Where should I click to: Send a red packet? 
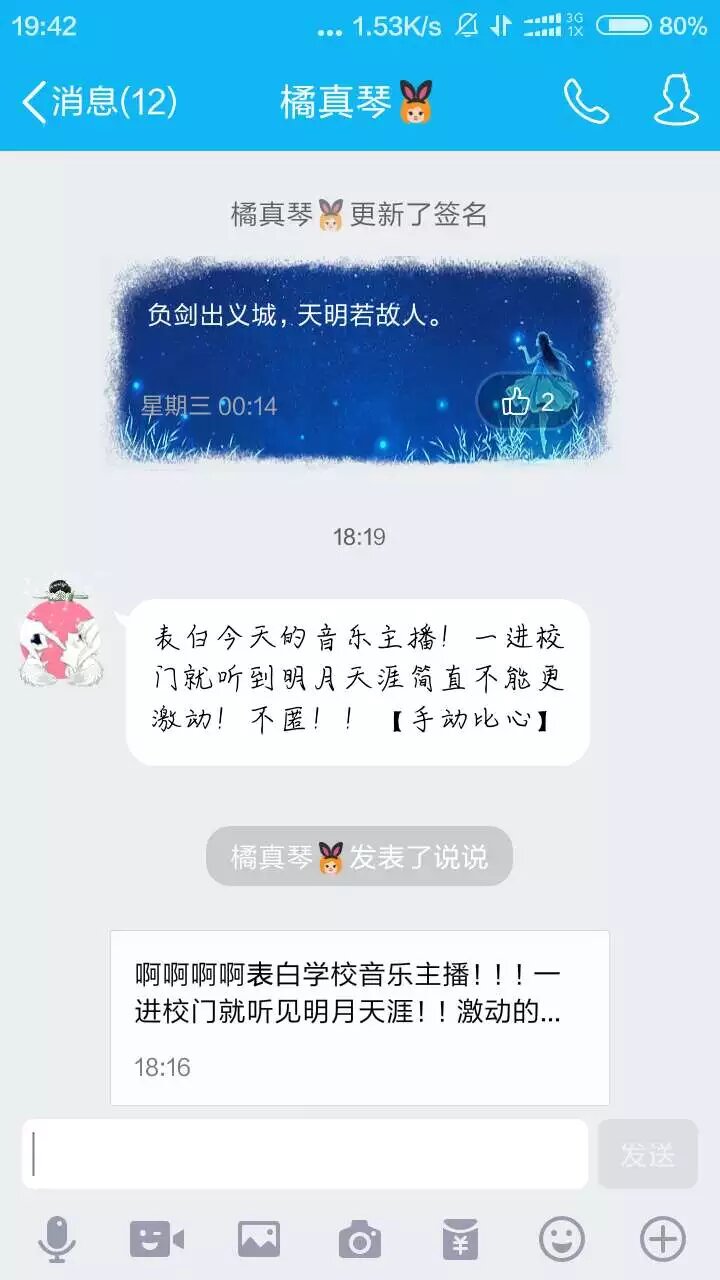[x=460, y=1240]
